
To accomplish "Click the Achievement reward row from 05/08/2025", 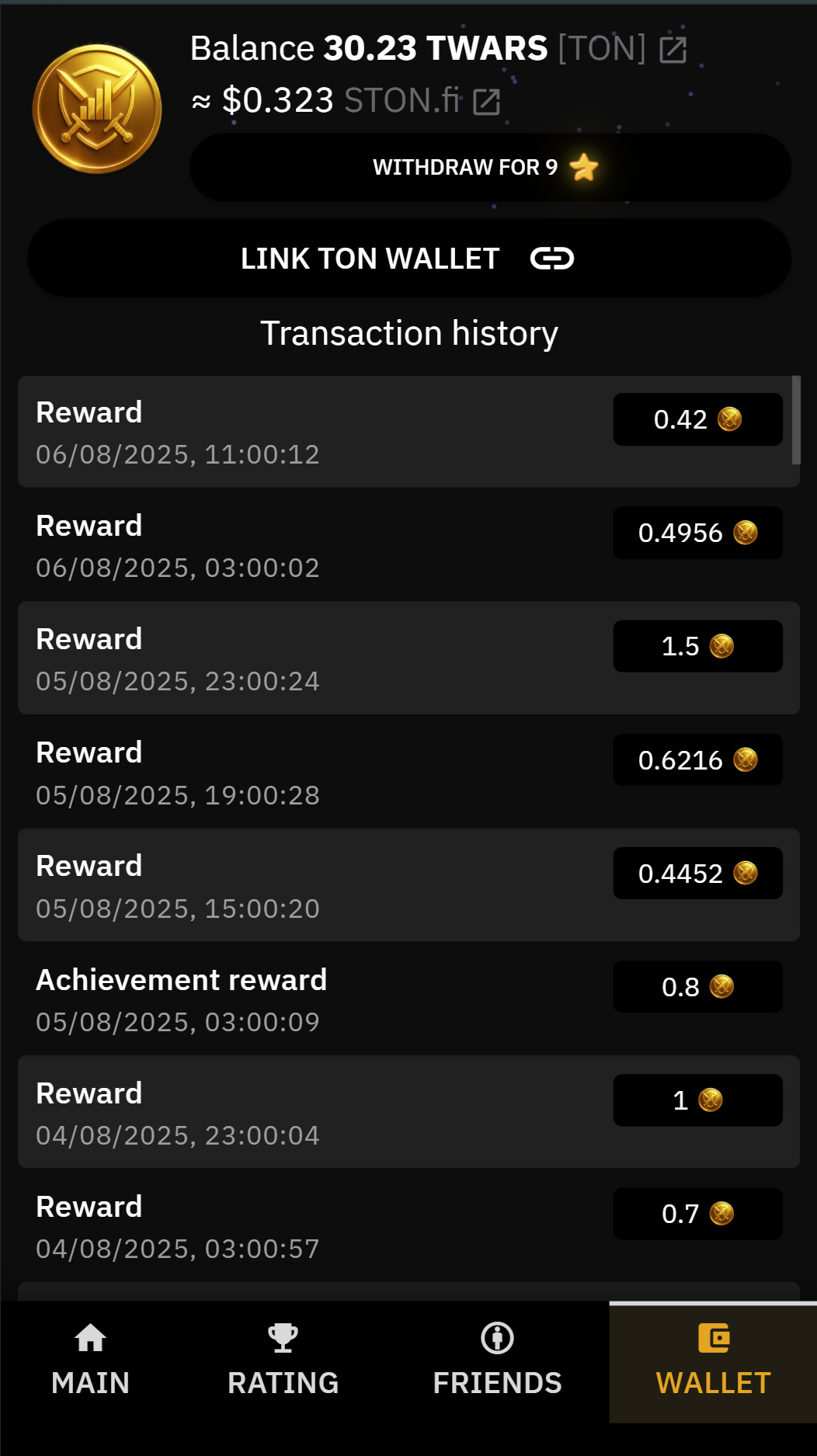I will 233,999.
